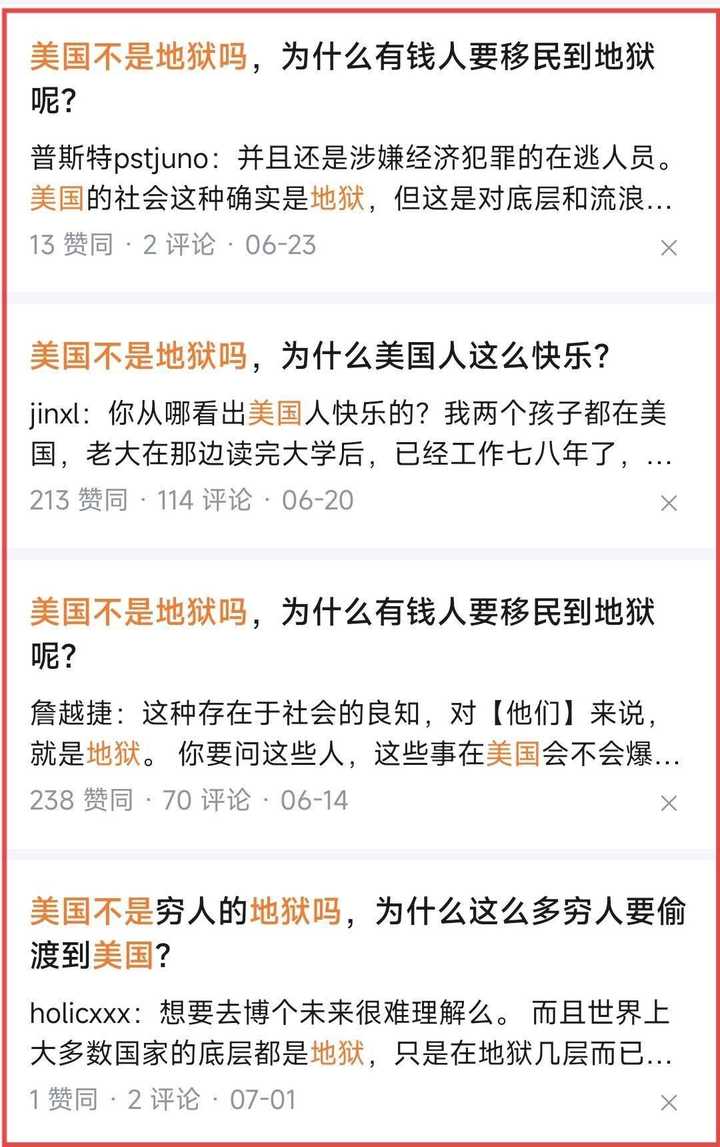Viewport: 720px width, 1147px height.
Task: Dismiss the card with holicxxx's answer
Action: [x=669, y=1102]
